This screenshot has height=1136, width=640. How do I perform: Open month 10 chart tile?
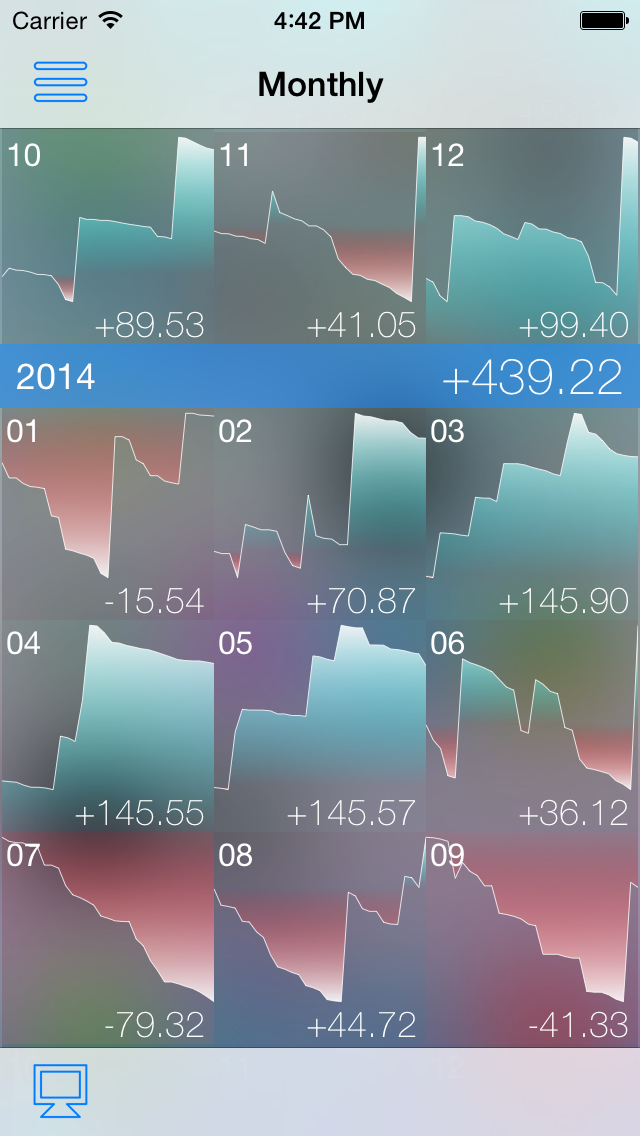[107, 236]
